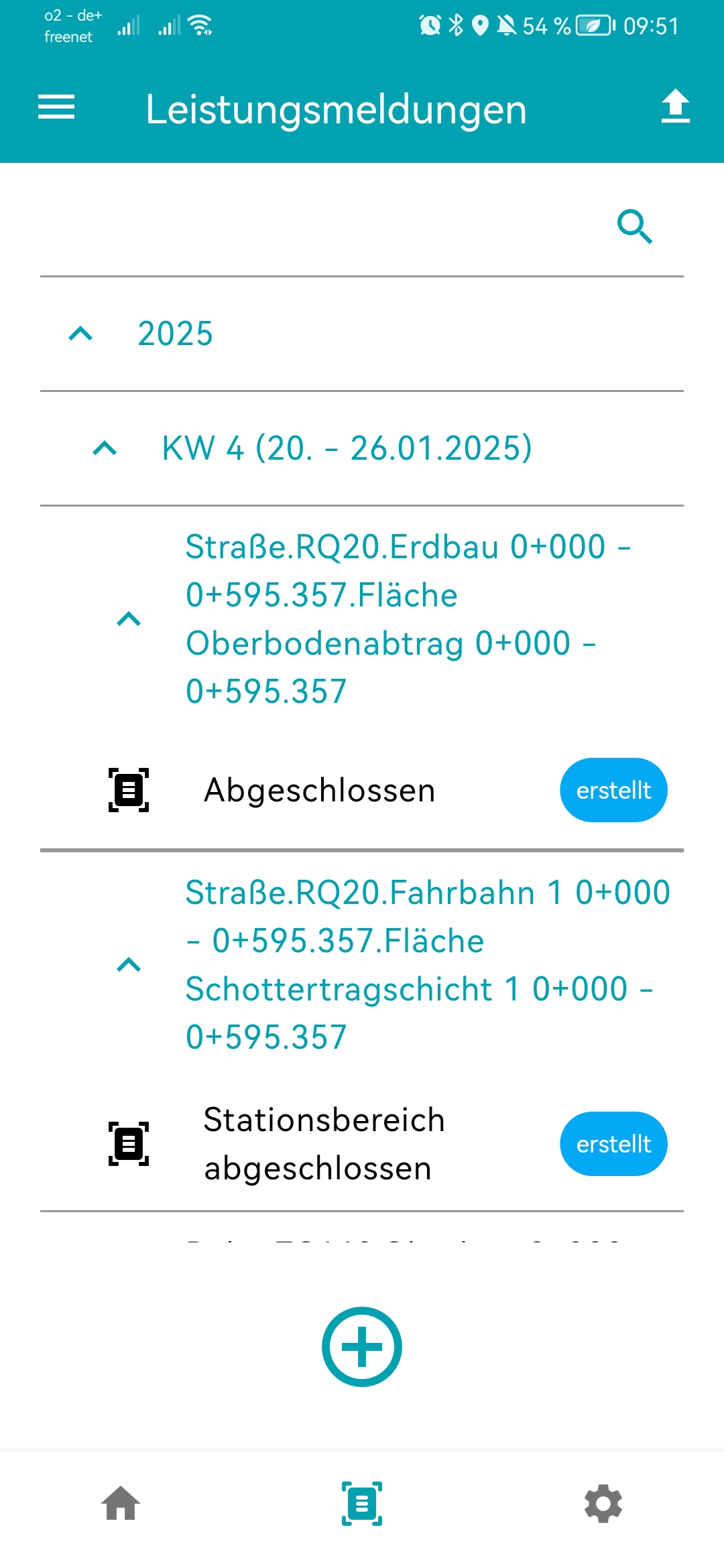The image size is (724, 1568).
Task: Collapse the 2025 year group
Action: coord(81,334)
